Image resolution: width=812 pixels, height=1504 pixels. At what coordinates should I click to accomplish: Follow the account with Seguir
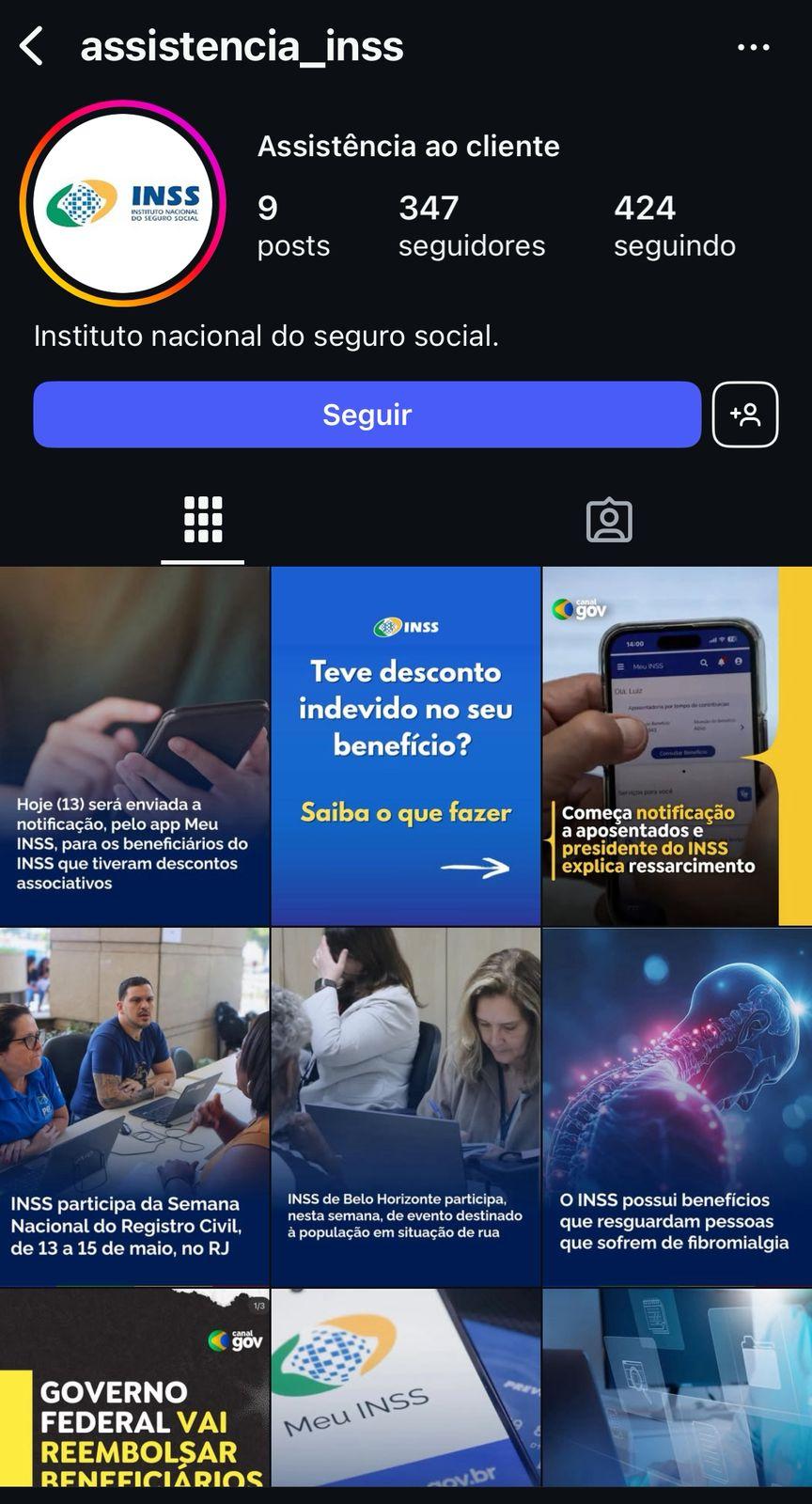point(367,415)
